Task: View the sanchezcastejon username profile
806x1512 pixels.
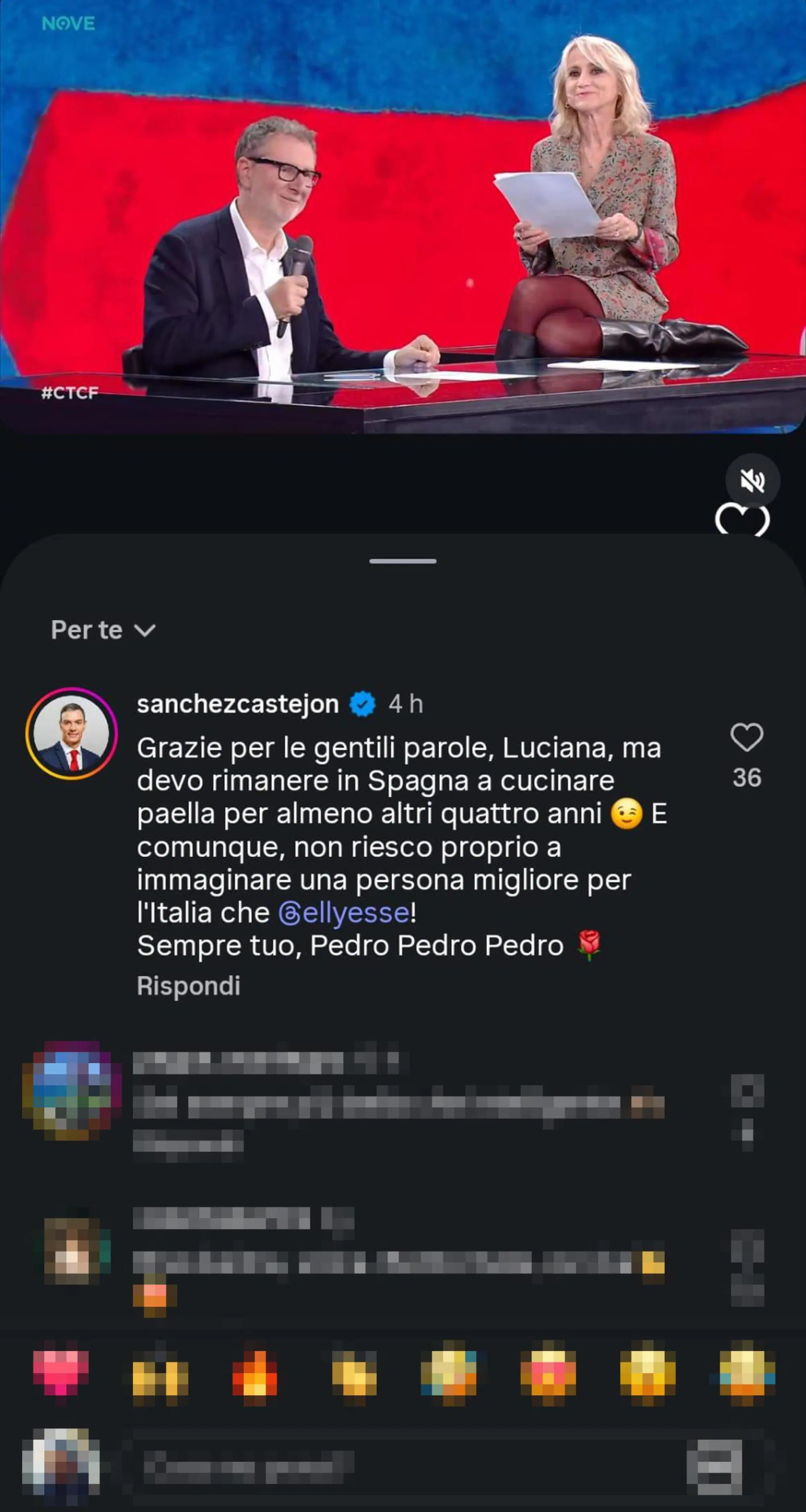Action: coord(238,704)
